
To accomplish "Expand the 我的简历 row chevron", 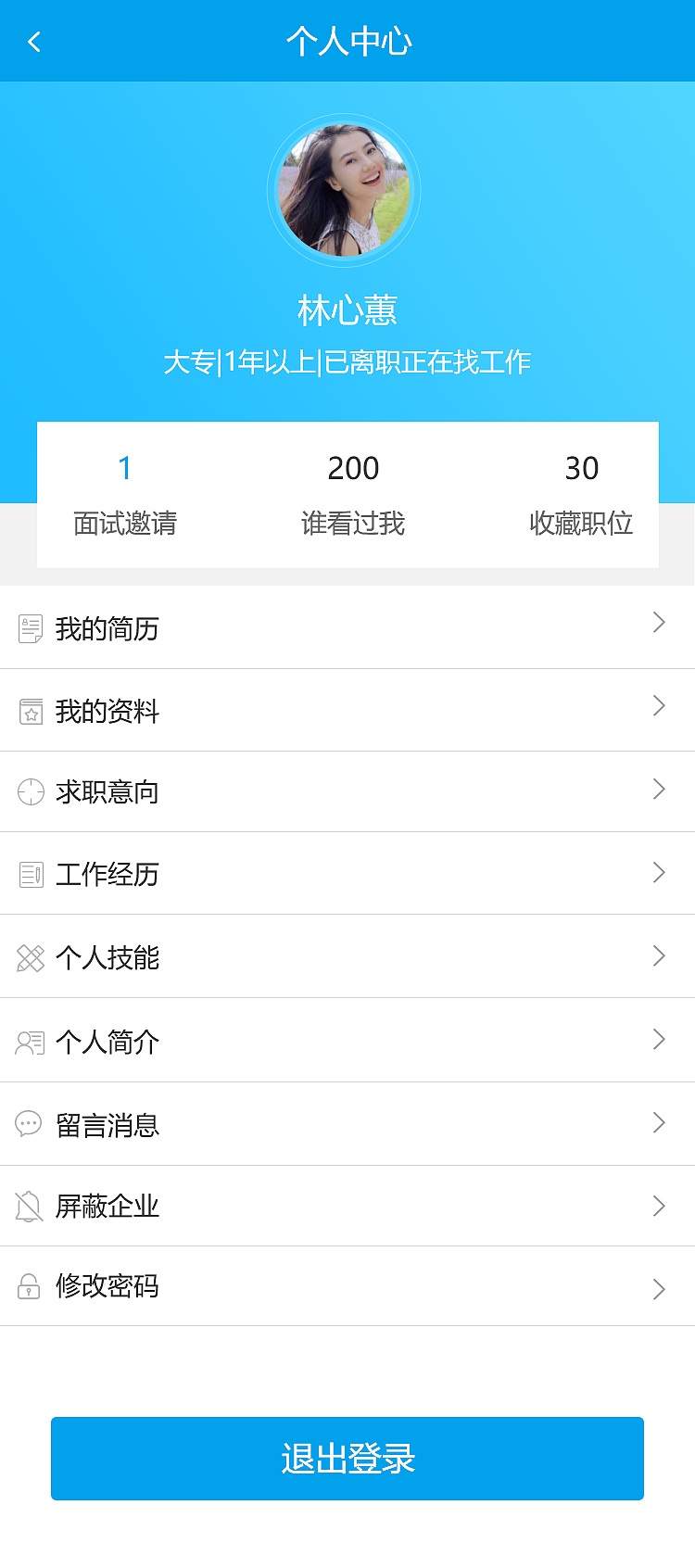I will pos(659,624).
